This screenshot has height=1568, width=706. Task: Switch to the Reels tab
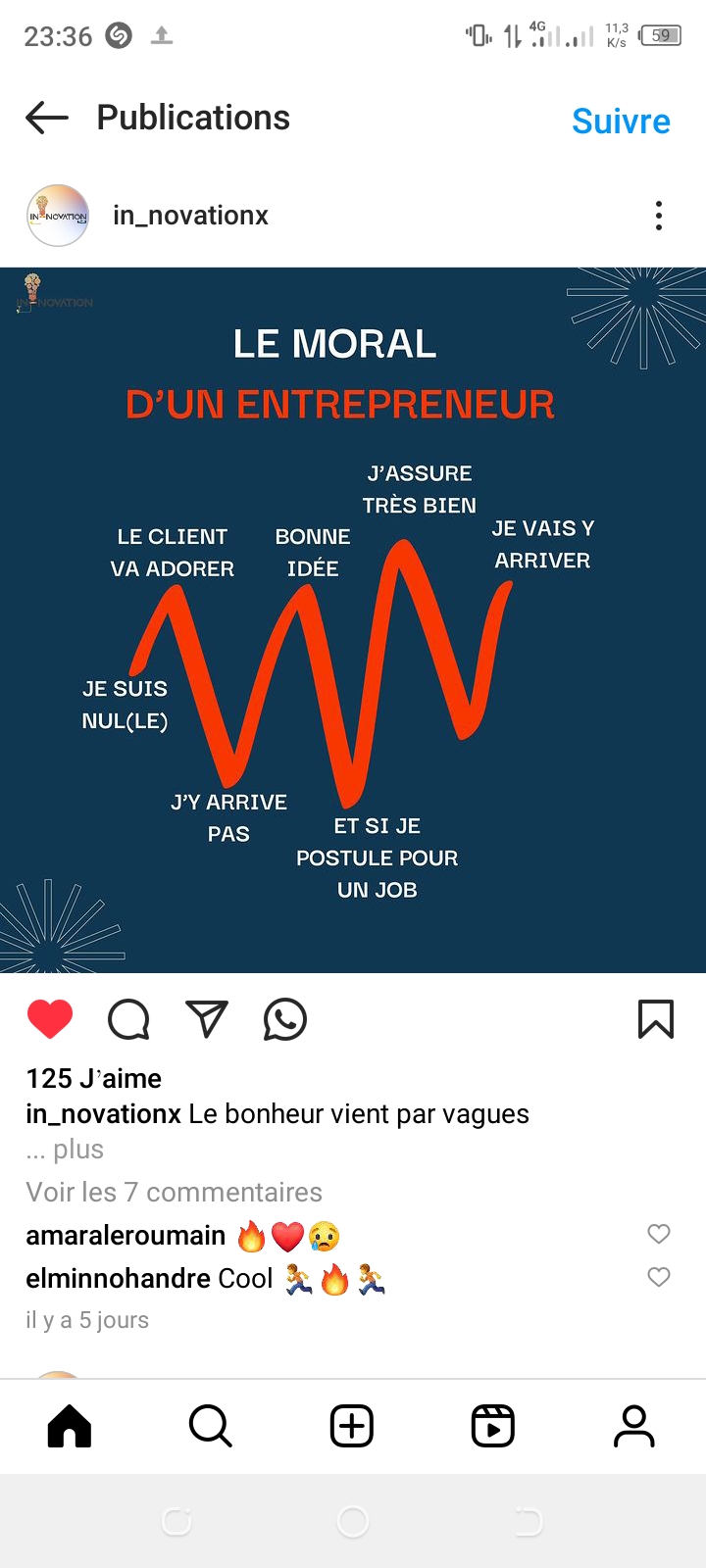(493, 1426)
